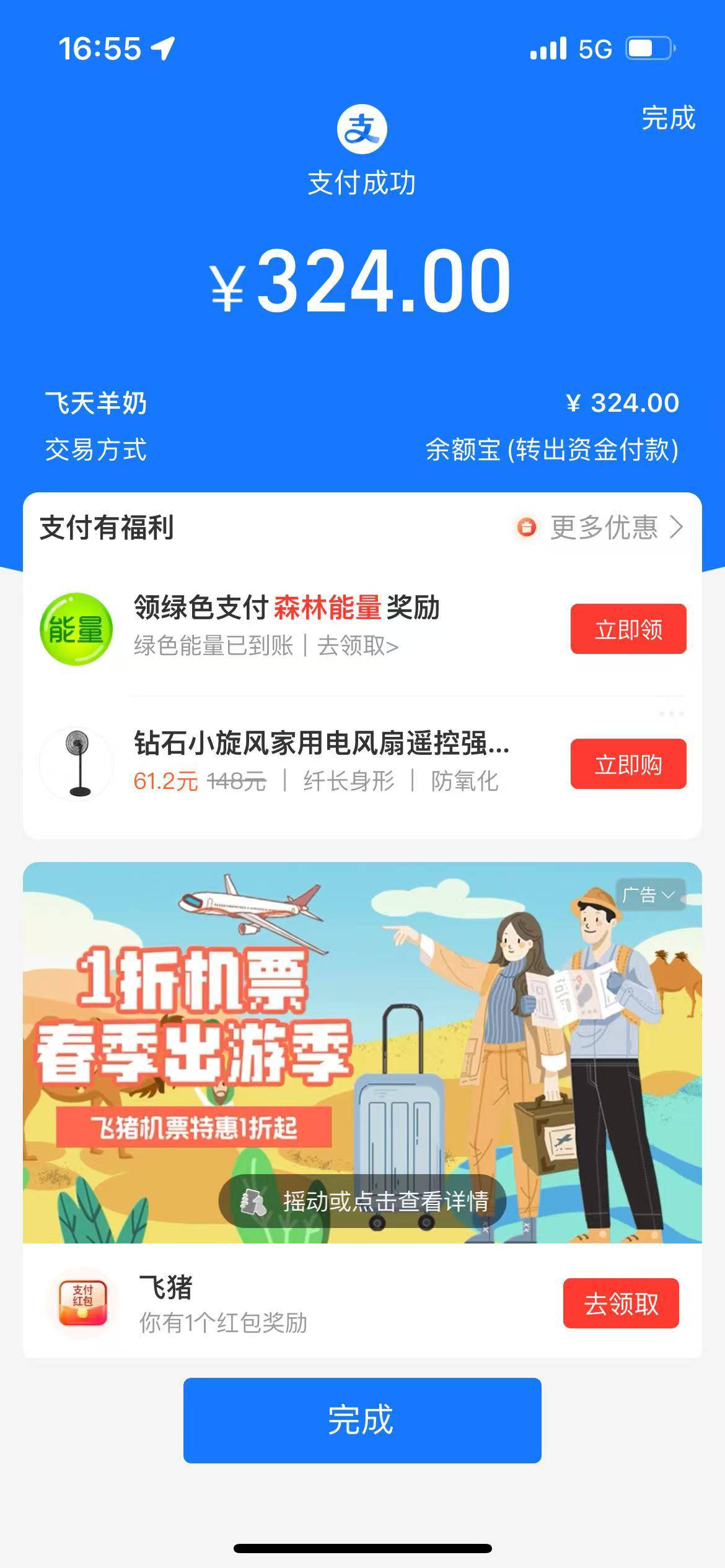Tap 摇动或点击查看详情 to view ad details
The width and height of the screenshot is (725, 1568).
point(362,1202)
